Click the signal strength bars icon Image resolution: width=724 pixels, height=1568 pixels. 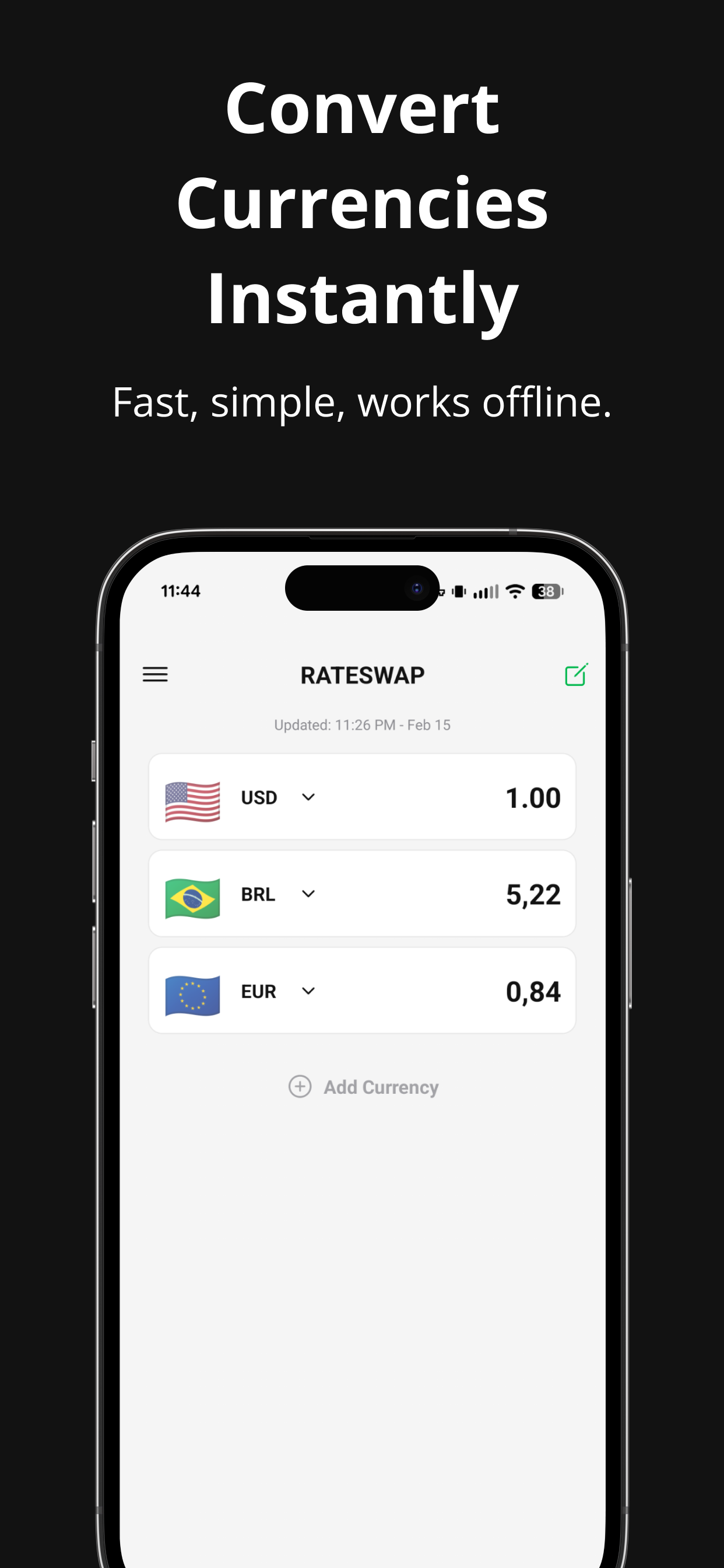coord(485,590)
